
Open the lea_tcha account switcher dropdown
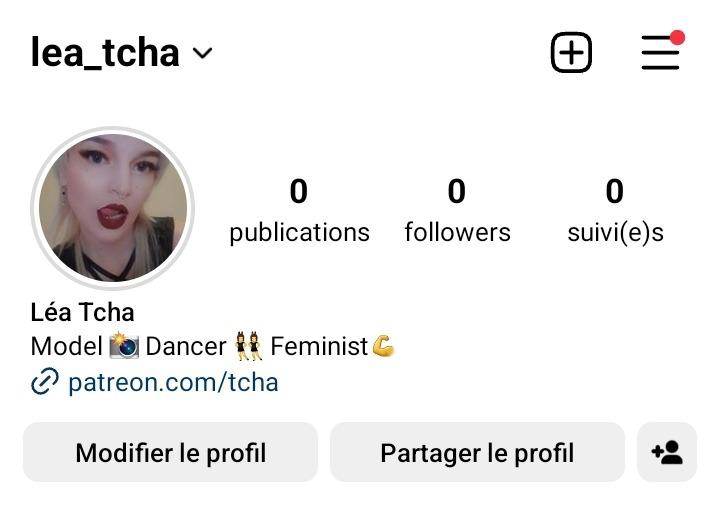tap(122, 52)
